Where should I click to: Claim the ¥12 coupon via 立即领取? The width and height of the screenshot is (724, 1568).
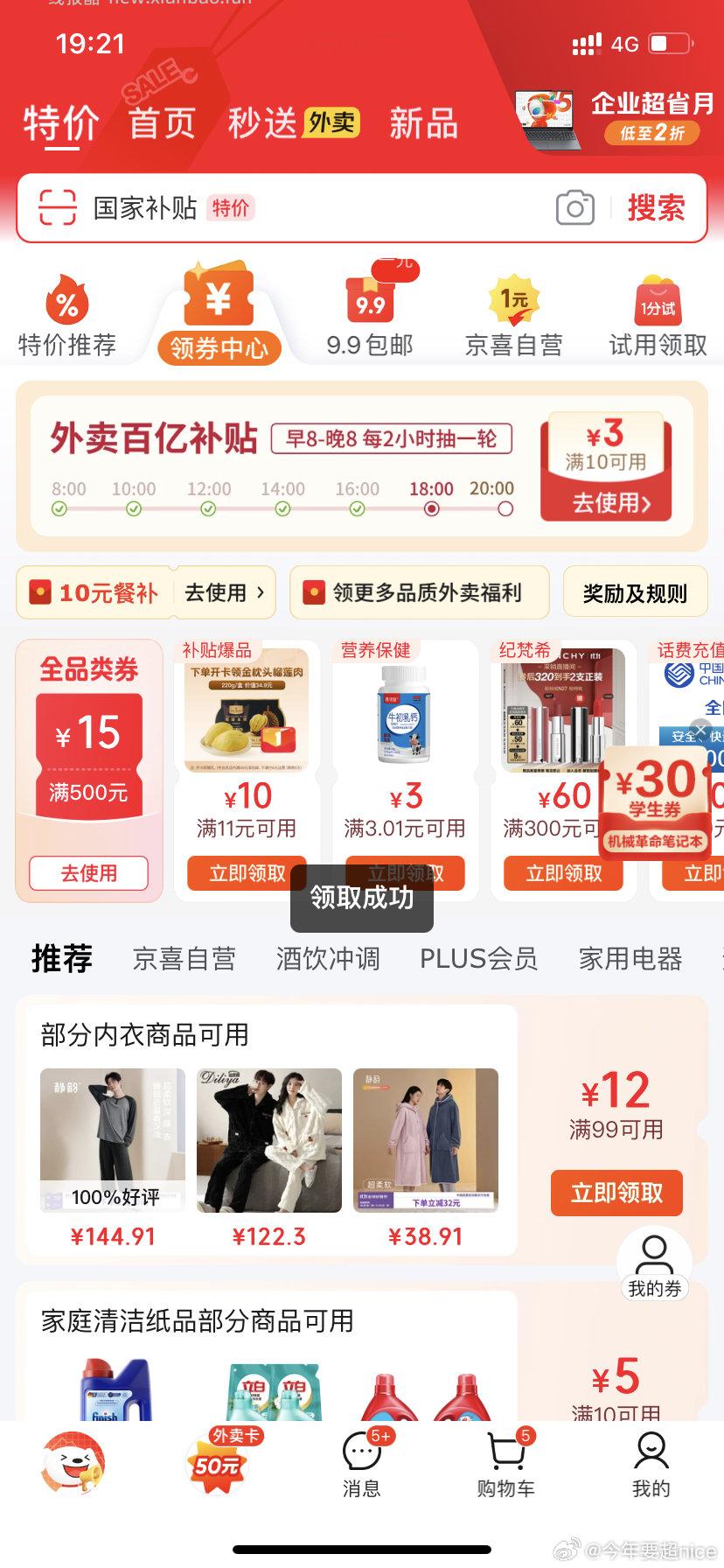coord(616,1193)
